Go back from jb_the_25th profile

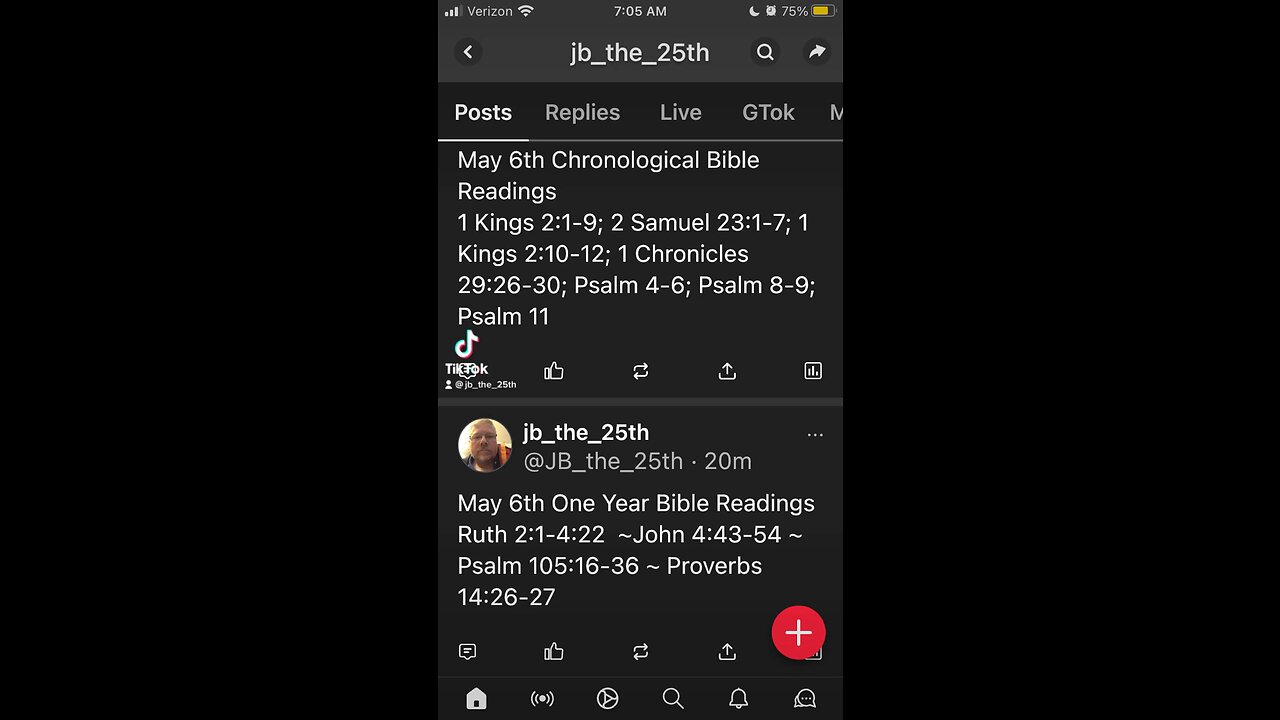[x=468, y=52]
